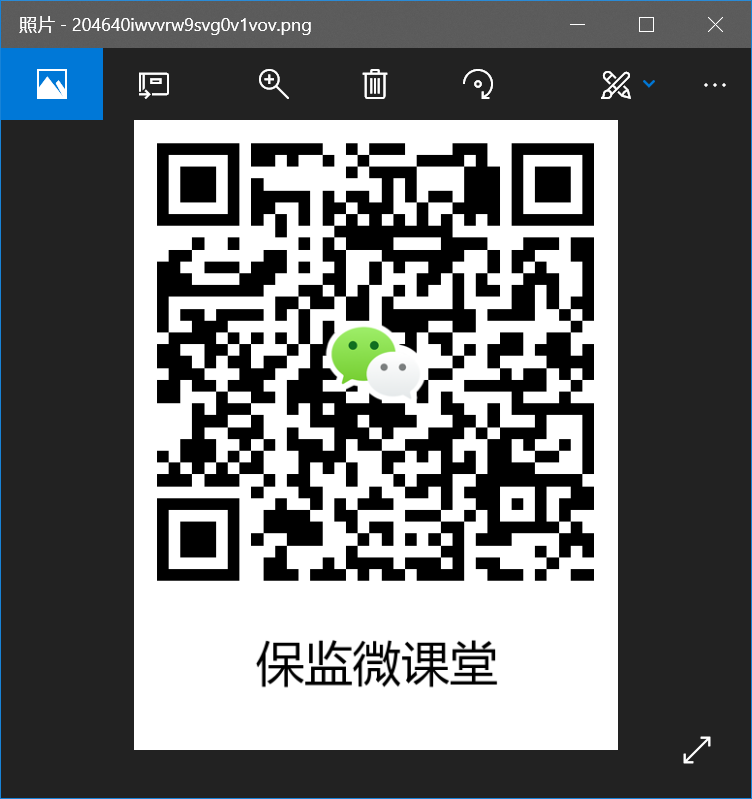Screen dimensions: 752x799
Task: Add this photo to a creation
Action: pos(153,84)
